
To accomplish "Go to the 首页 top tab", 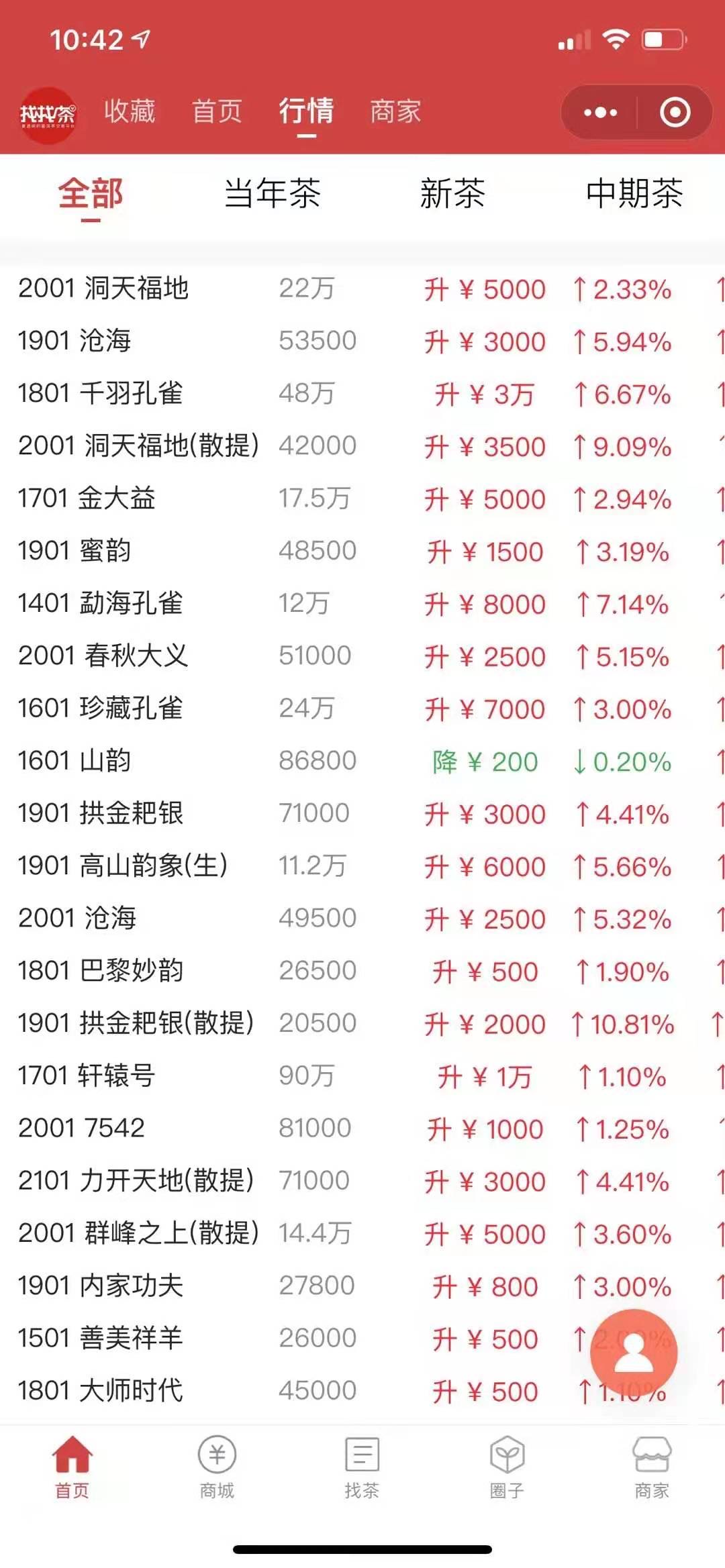I will click(217, 111).
